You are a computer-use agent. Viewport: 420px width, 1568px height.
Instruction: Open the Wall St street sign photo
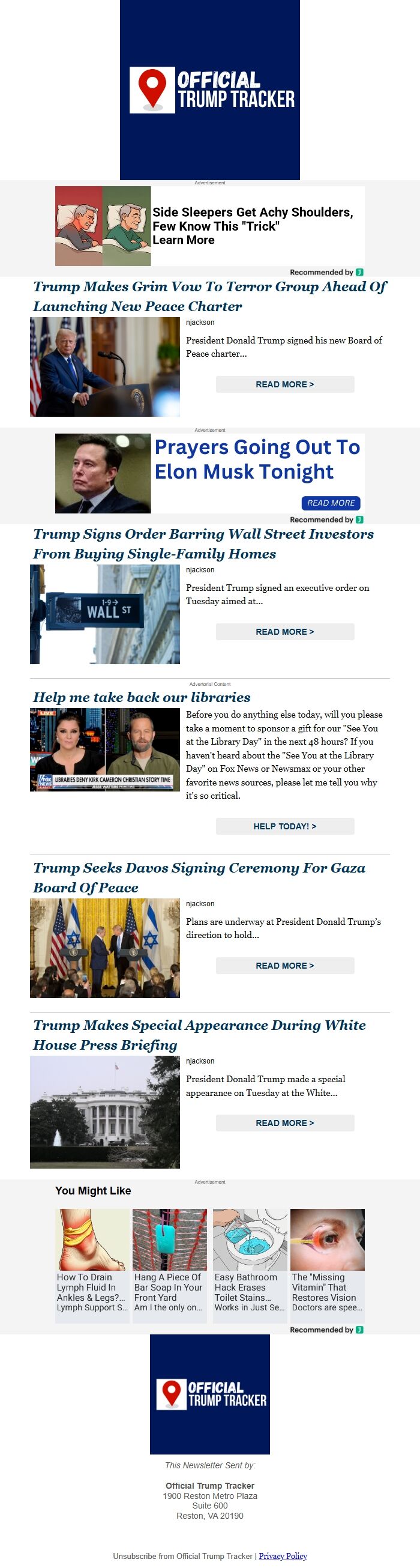tap(104, 614)
